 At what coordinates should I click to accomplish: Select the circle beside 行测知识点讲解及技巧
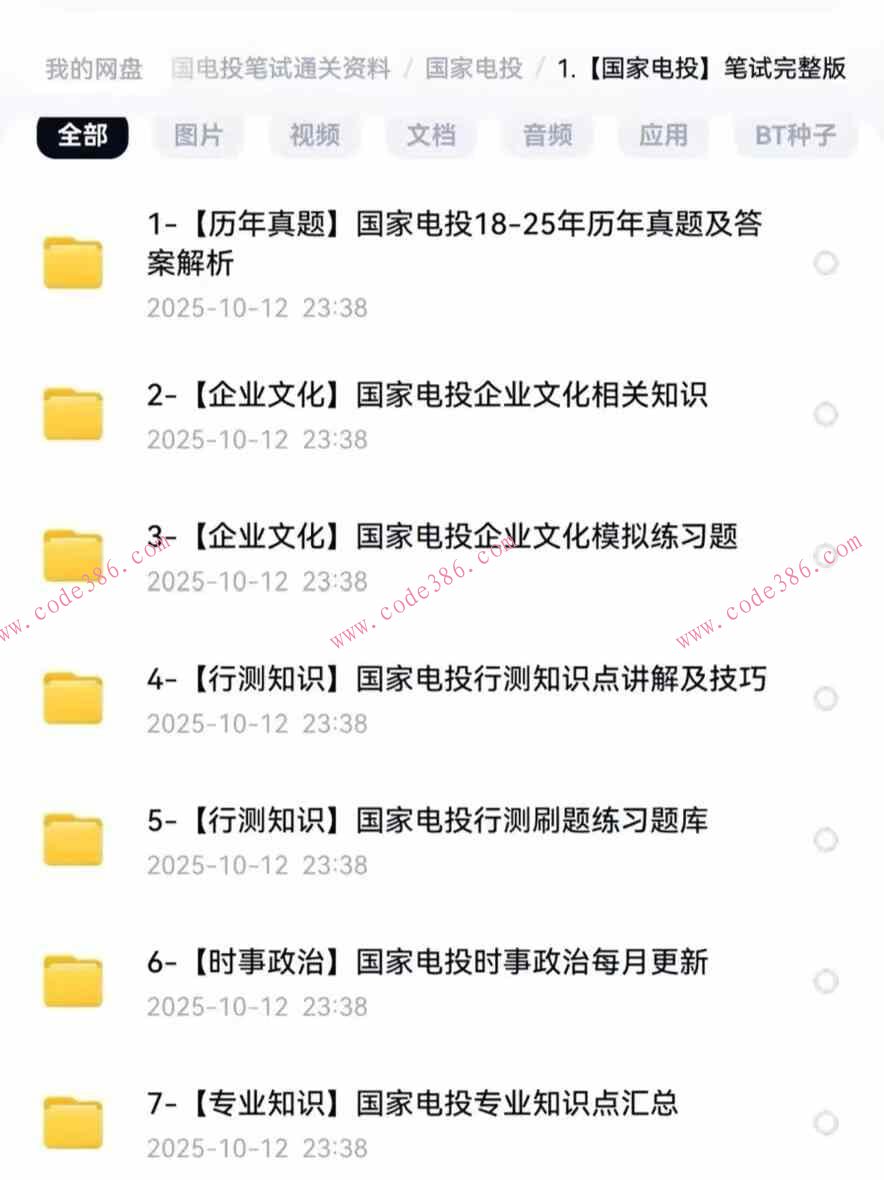point(824,699)
